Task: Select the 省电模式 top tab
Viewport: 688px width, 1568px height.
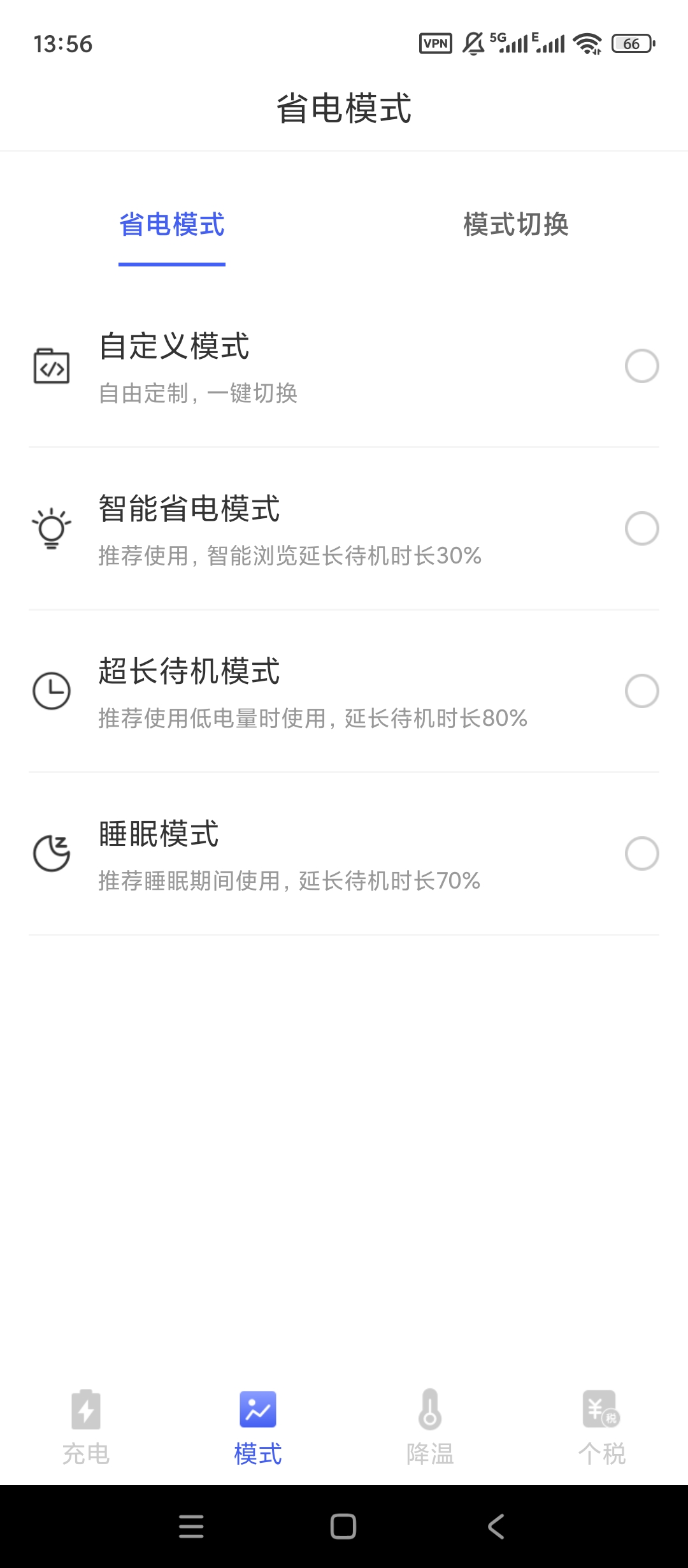Action: point(172,225)
